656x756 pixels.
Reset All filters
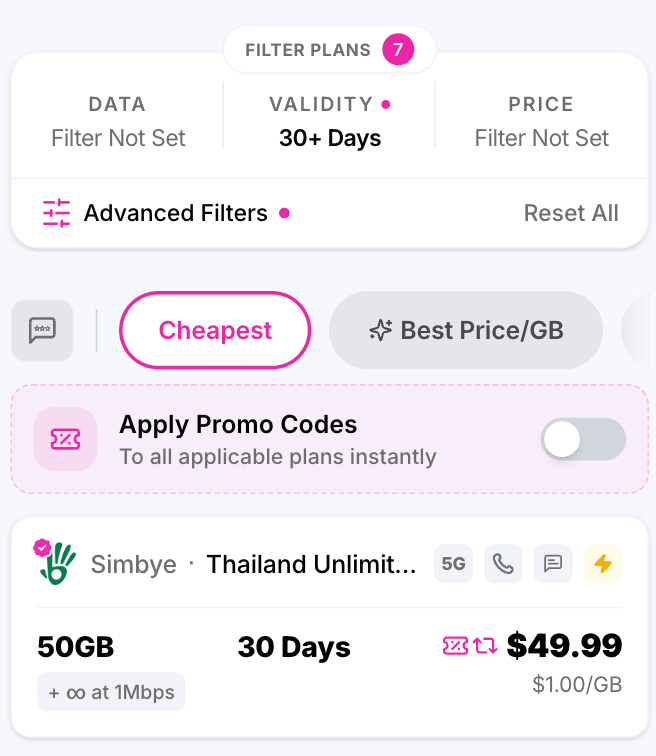click(571, 213)
